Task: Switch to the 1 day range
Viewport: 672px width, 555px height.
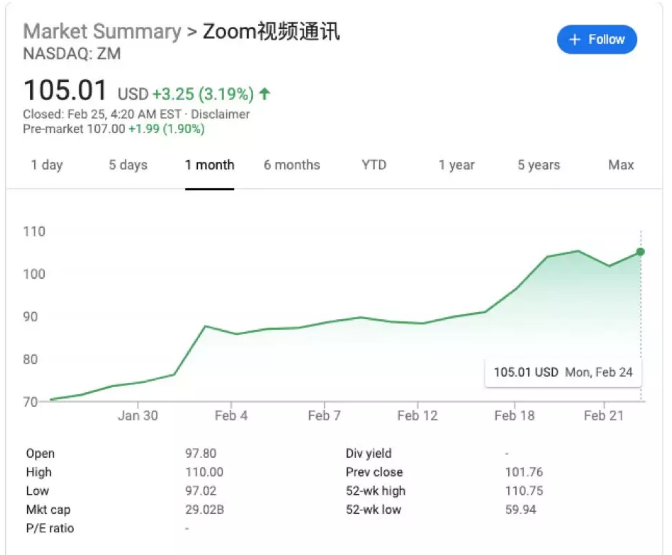Action: [x=46, y=165]
